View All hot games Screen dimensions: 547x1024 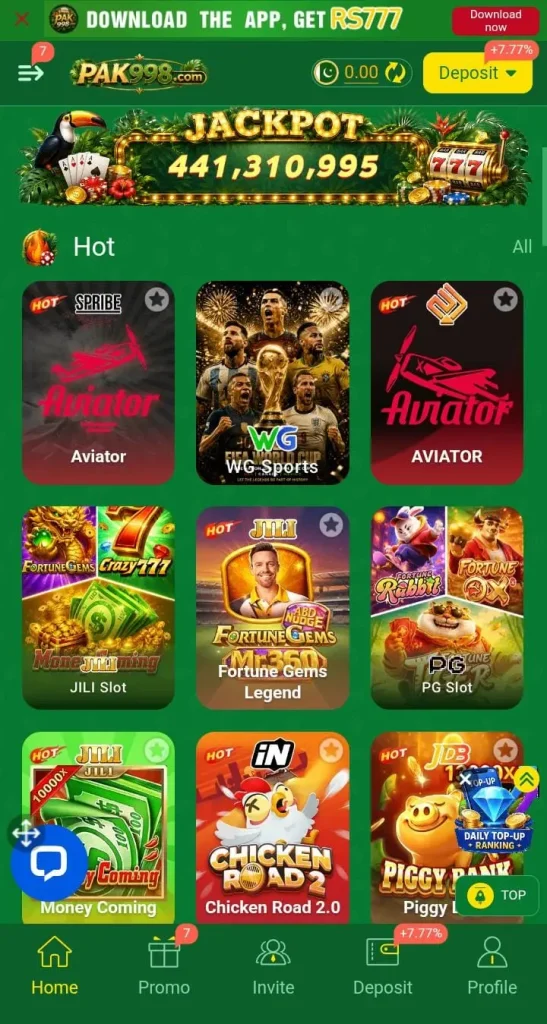(522, 247)
